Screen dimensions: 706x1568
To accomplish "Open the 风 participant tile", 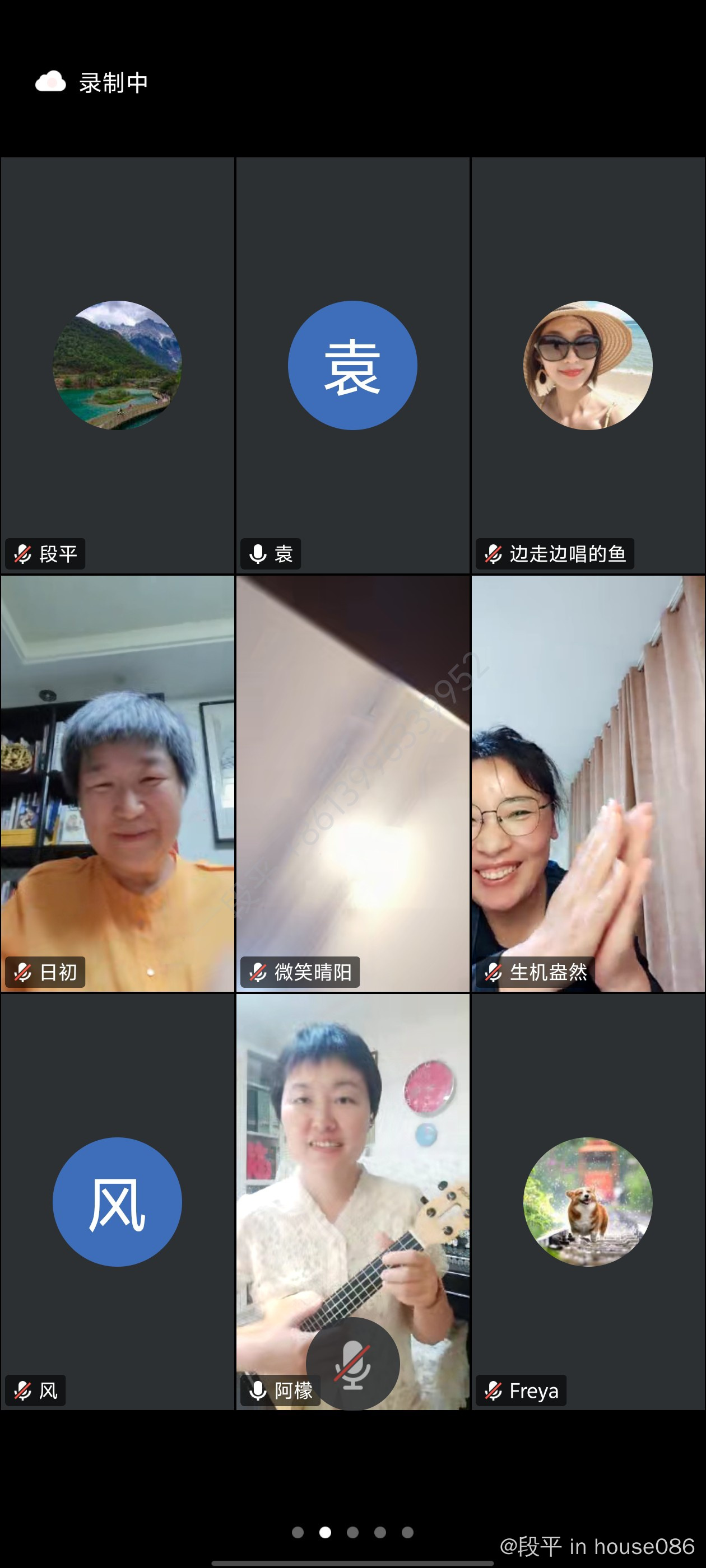I will [118, 1202].
